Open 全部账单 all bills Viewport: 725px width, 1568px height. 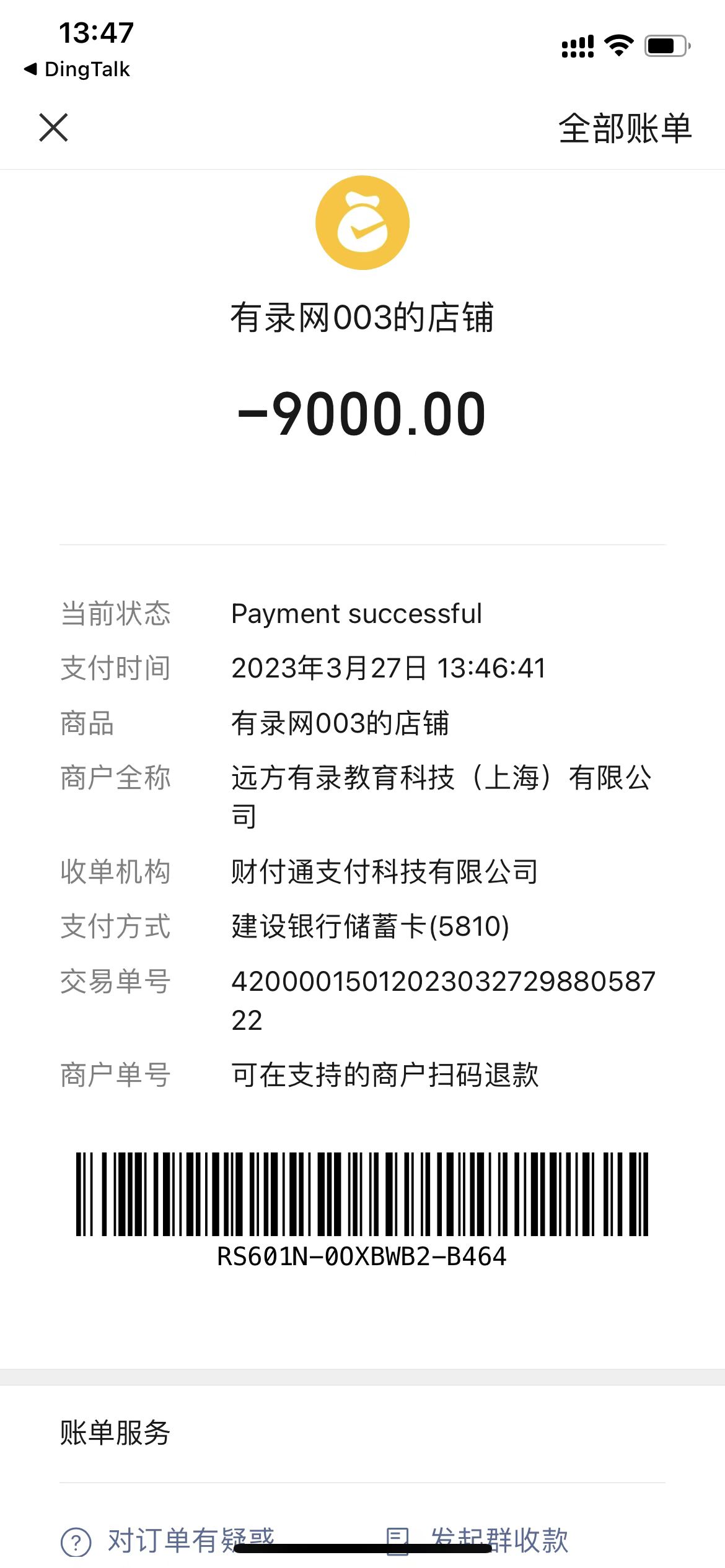click(x=625, y=129)
